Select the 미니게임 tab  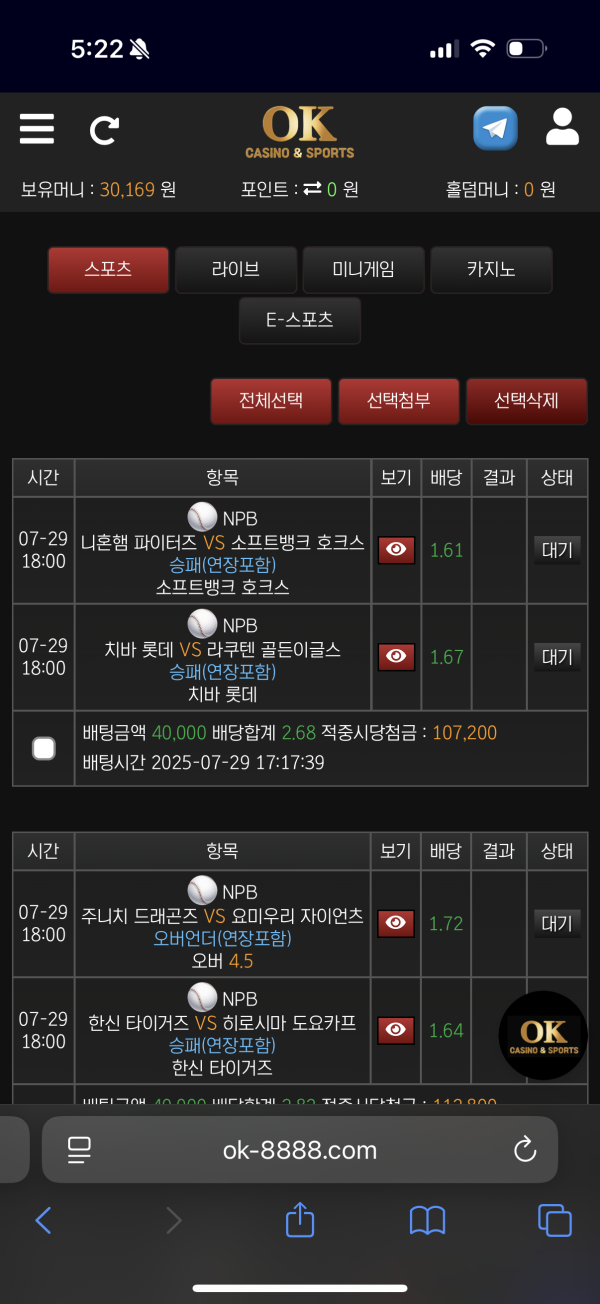pos(364,269)
